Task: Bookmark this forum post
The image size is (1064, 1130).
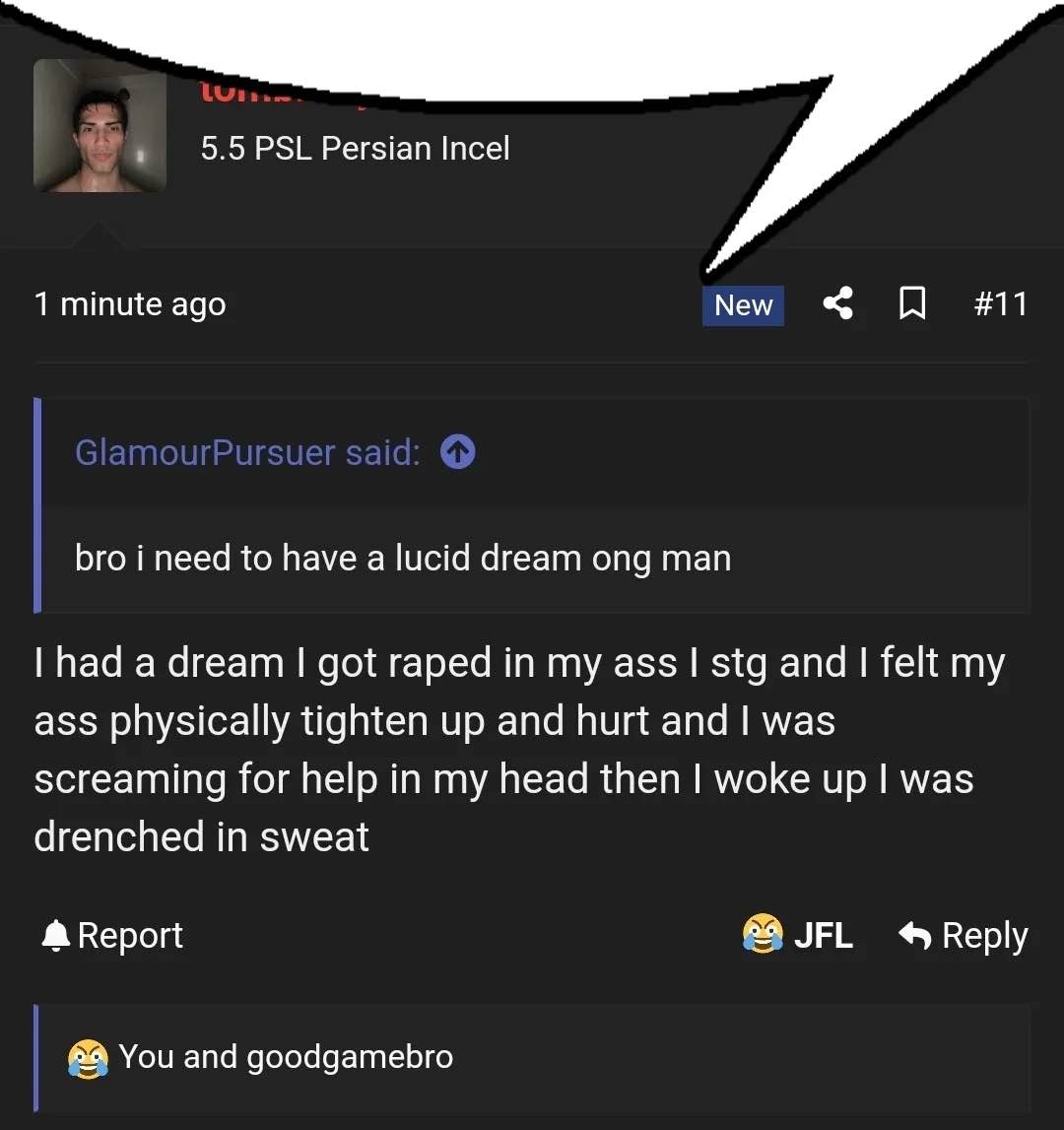Action: [913, 303]
